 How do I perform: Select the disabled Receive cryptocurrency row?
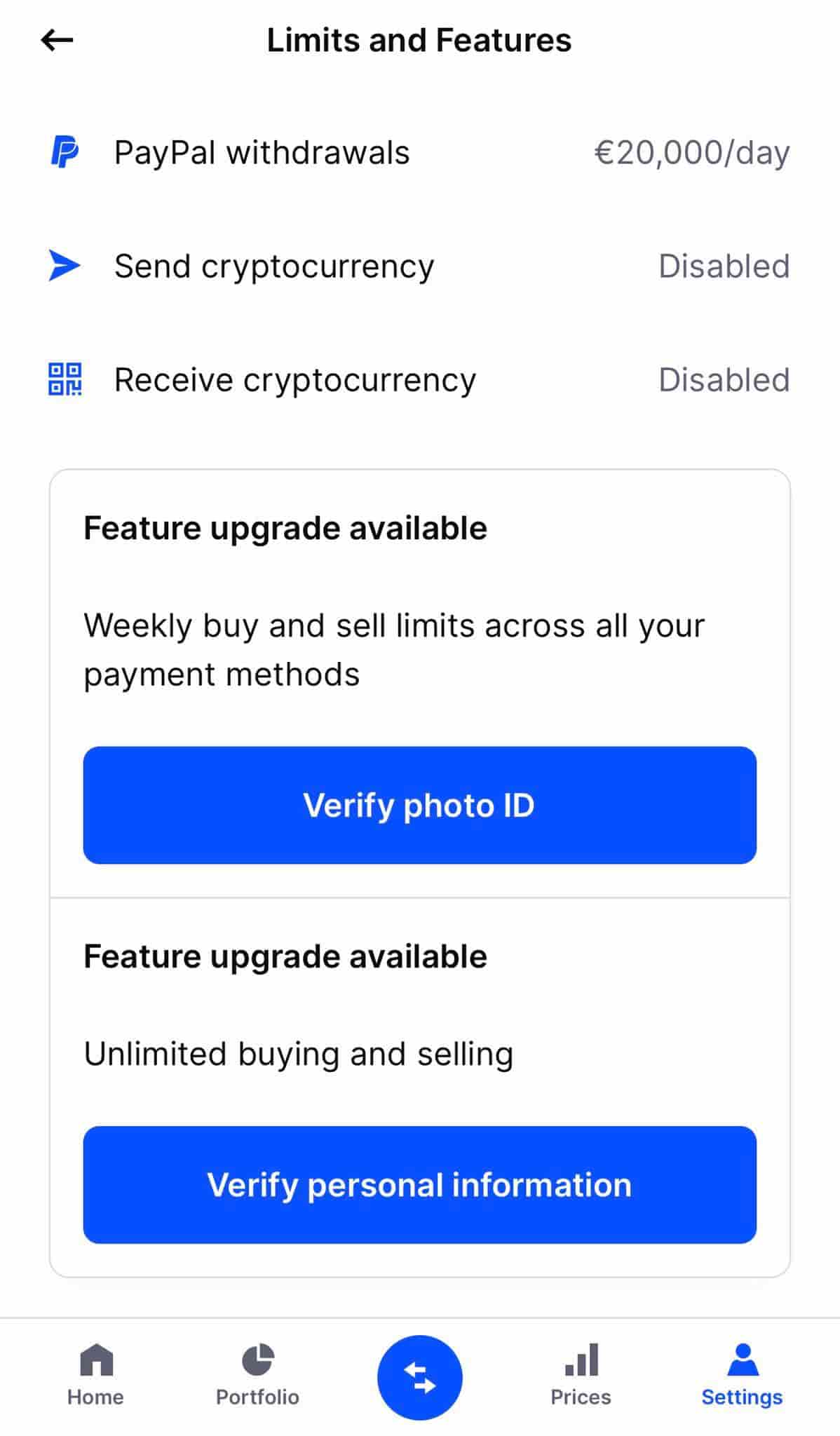(x=420, y=379)
